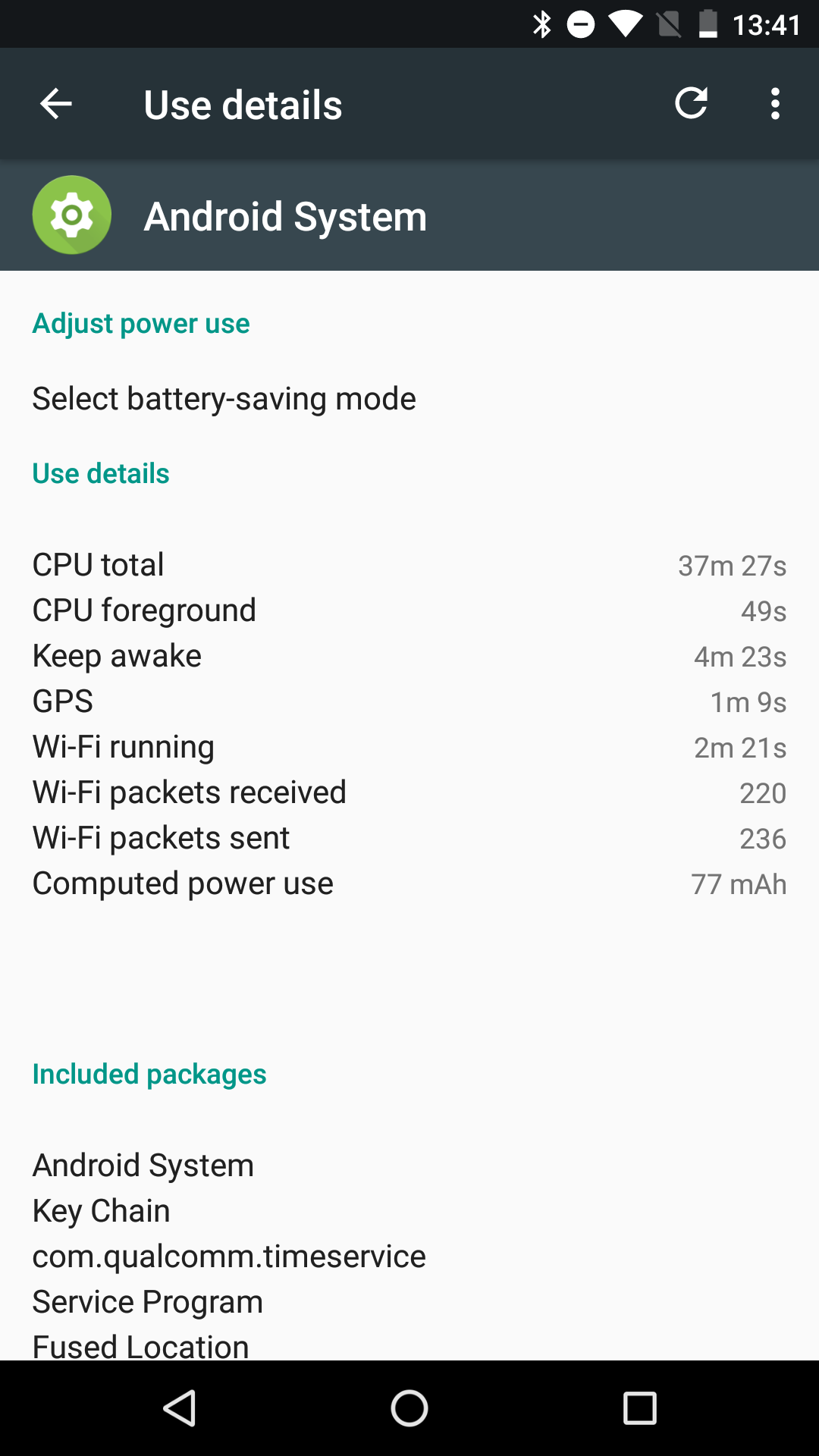Select com.qualcomm.timeservice package entry
This screenshot has height=1456, width=819.
pos(228,1256)
